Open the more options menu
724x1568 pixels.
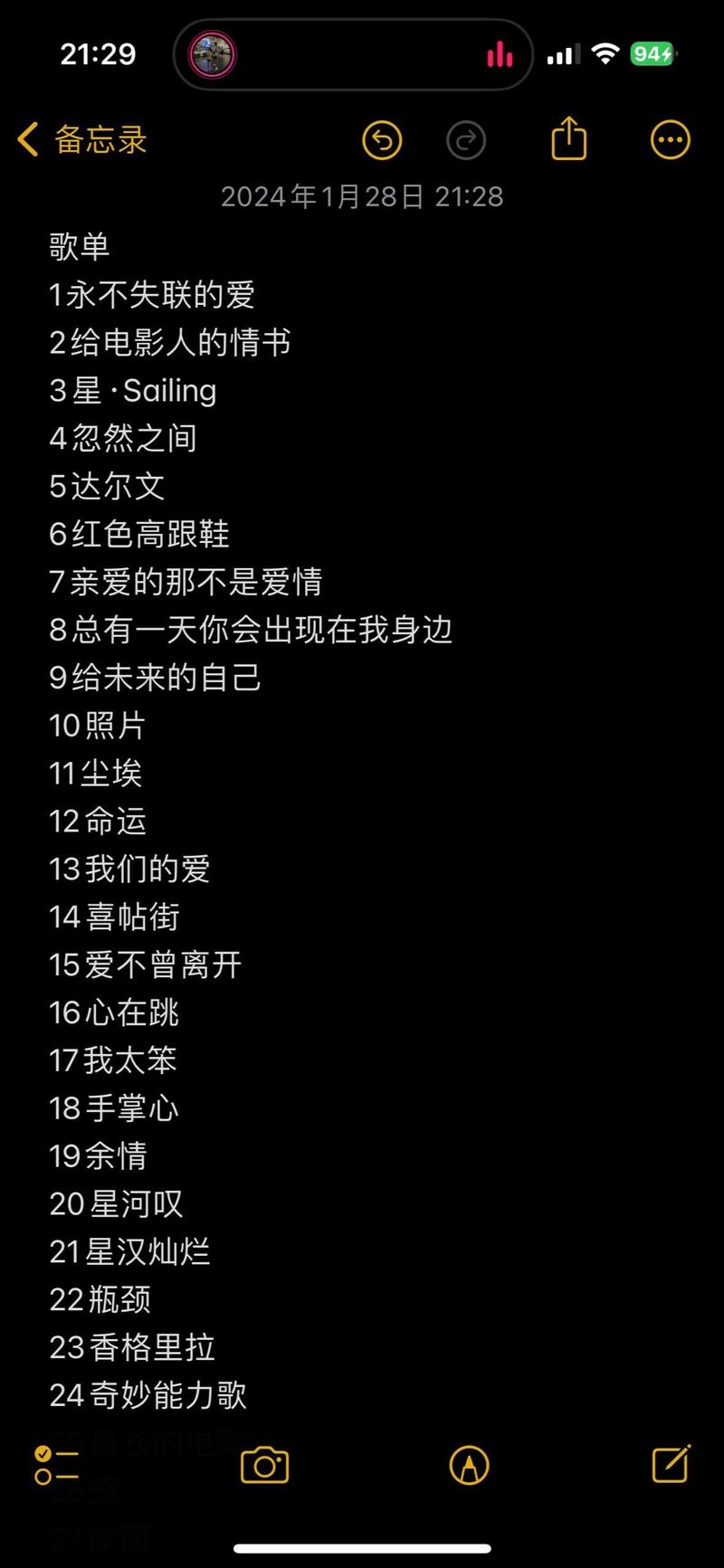tap(671, 140)
